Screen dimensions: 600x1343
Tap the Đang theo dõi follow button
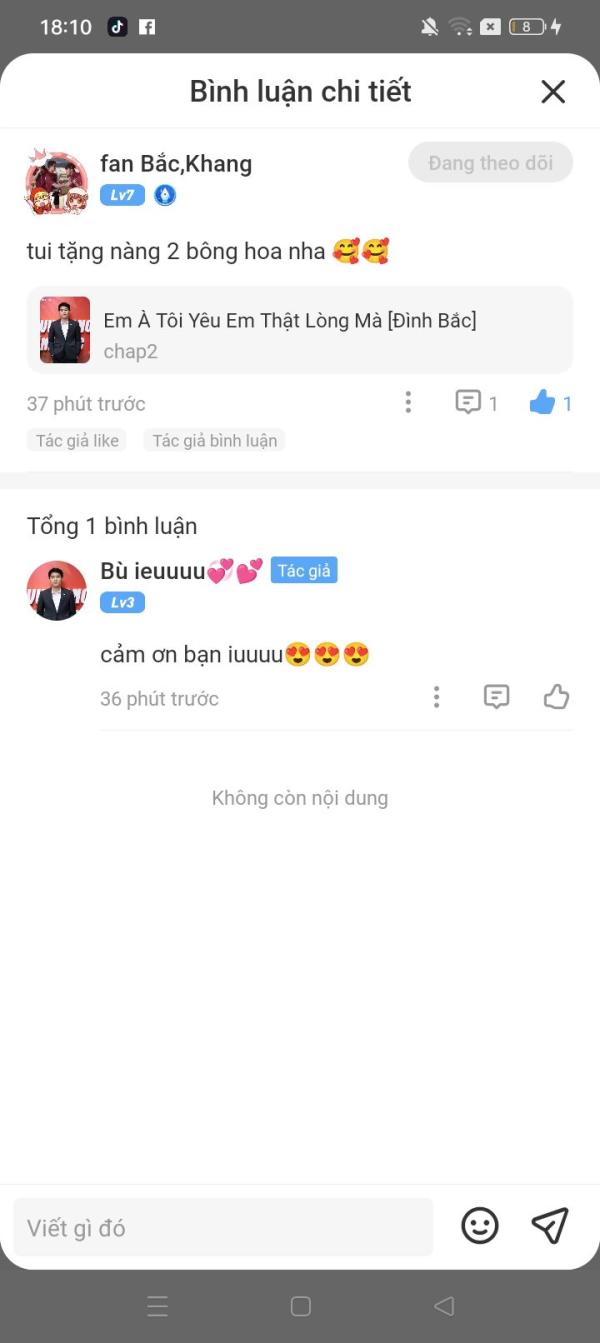tap(490, 163)
